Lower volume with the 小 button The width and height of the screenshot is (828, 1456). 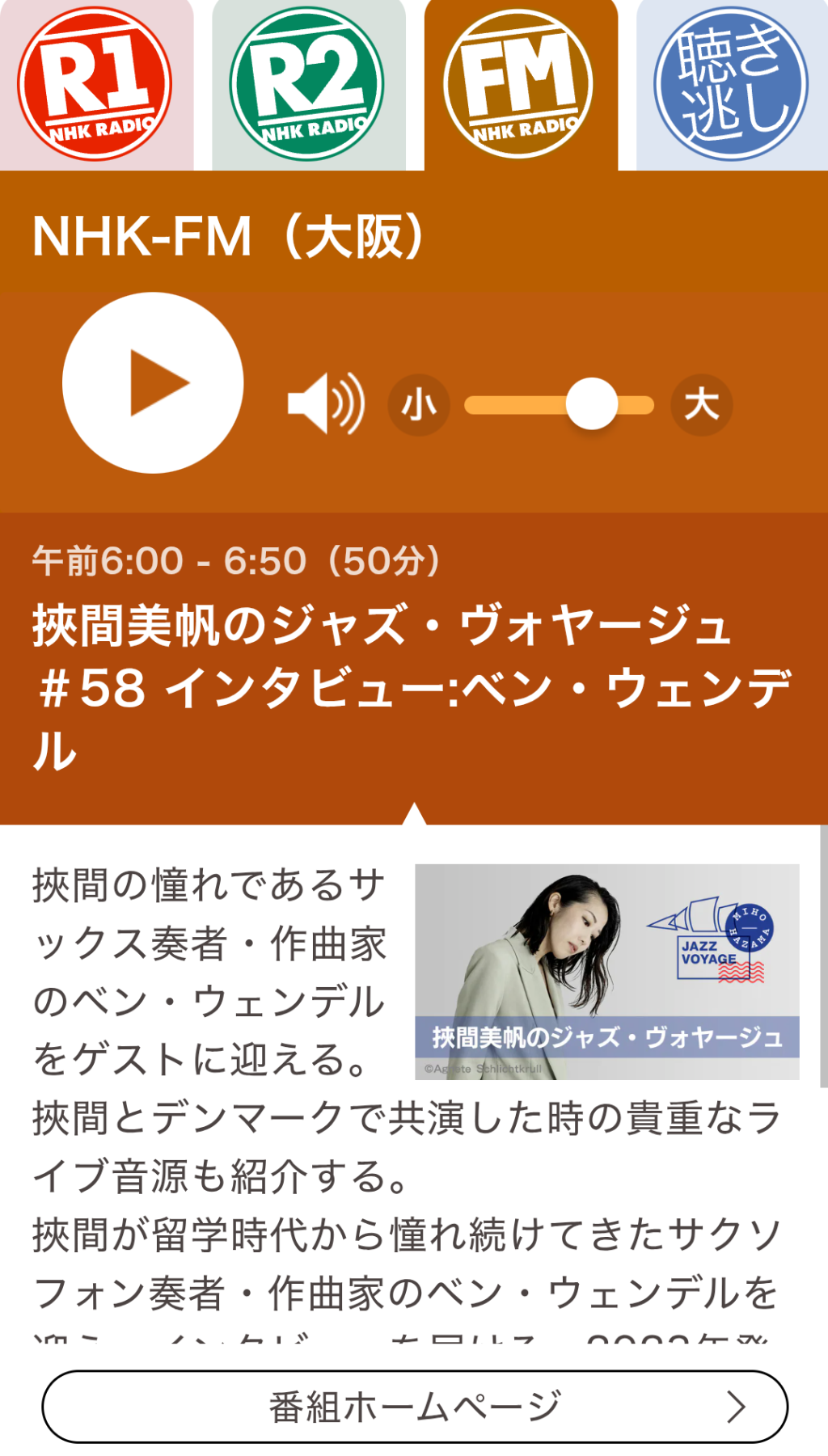[x=419, y=404]
